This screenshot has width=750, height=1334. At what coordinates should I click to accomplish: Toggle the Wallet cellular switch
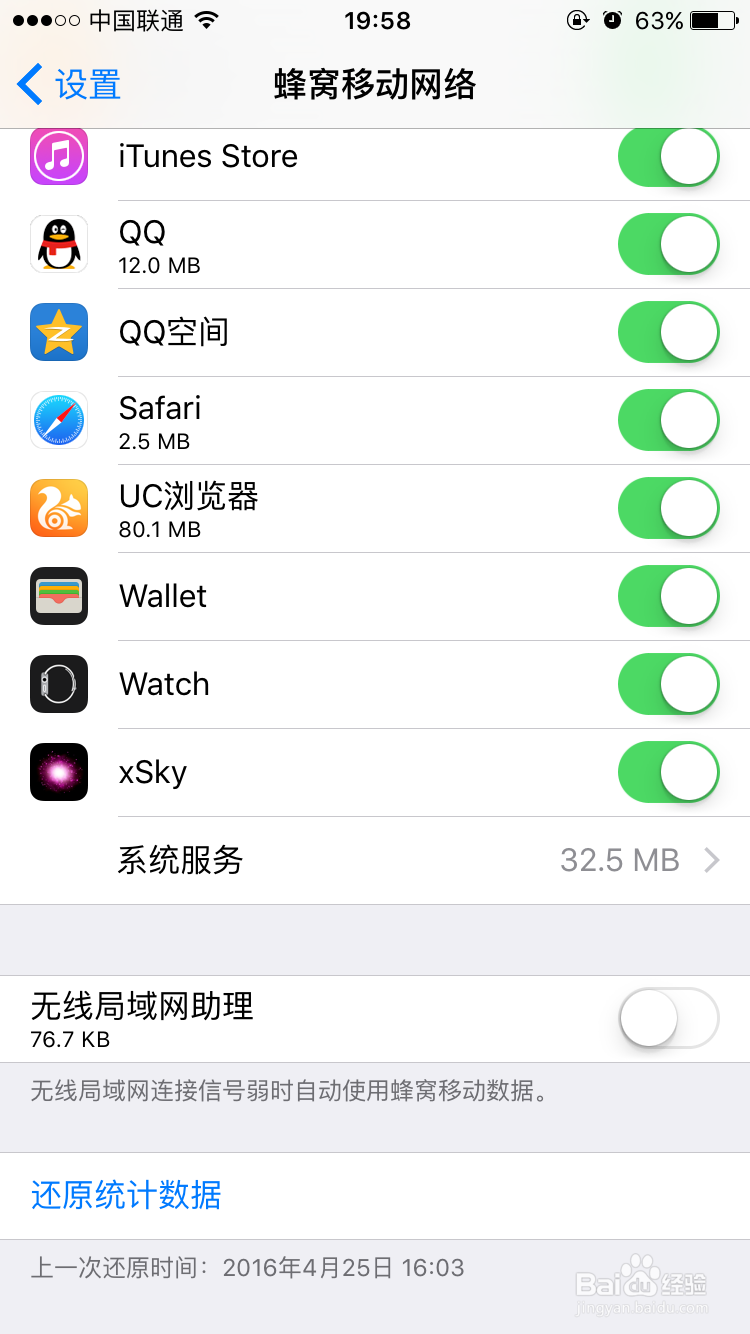click(668, 596)
